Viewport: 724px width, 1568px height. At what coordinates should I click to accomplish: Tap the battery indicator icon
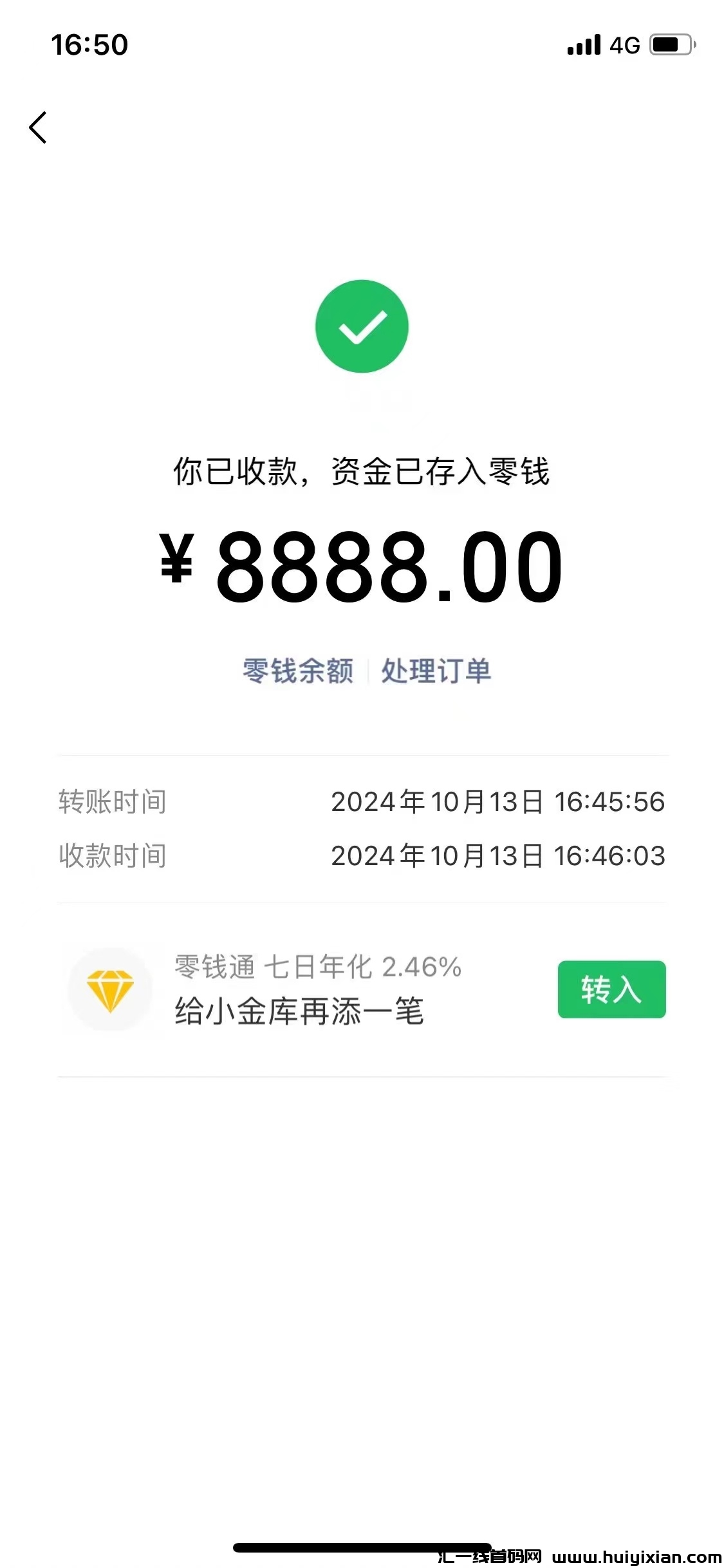coord(671,44)
